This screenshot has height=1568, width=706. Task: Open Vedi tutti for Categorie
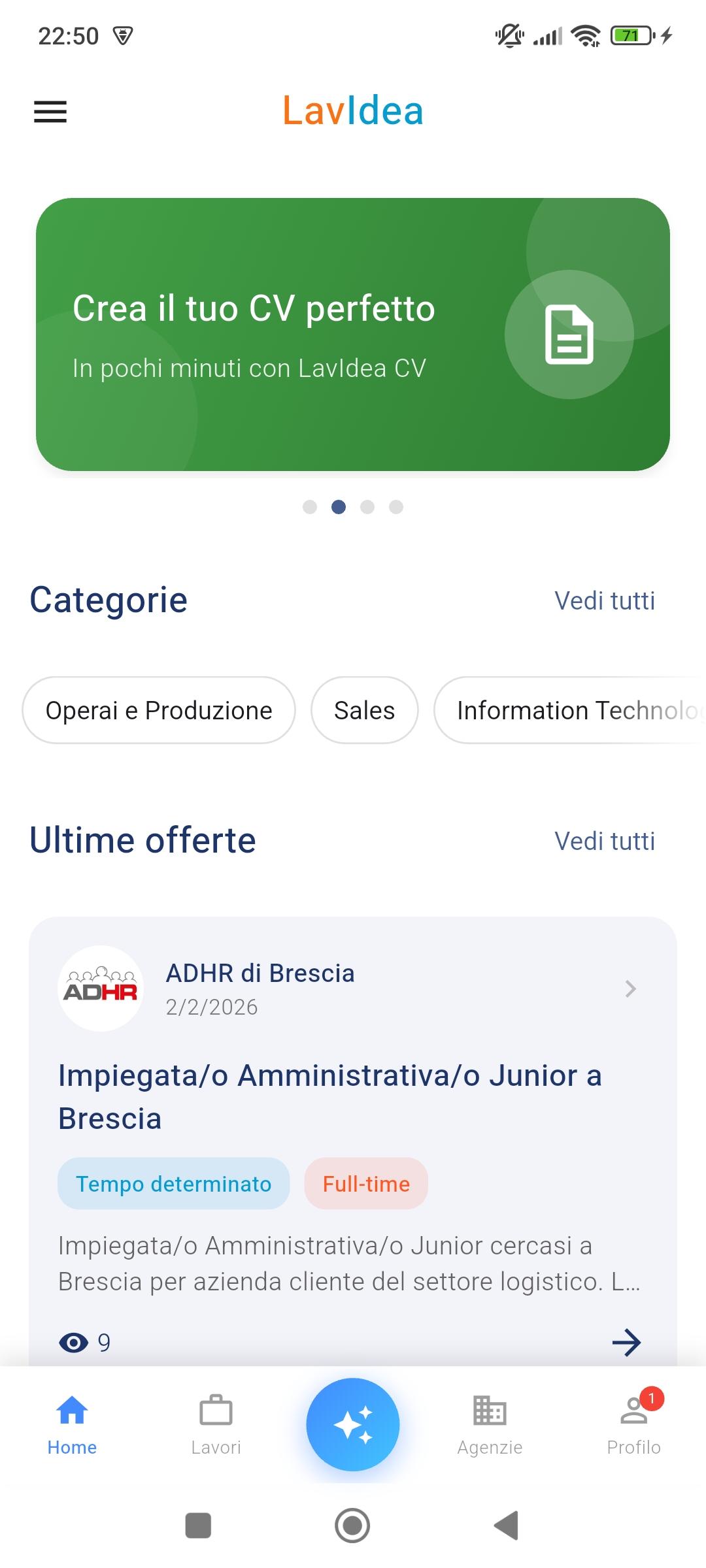(605, 600)
